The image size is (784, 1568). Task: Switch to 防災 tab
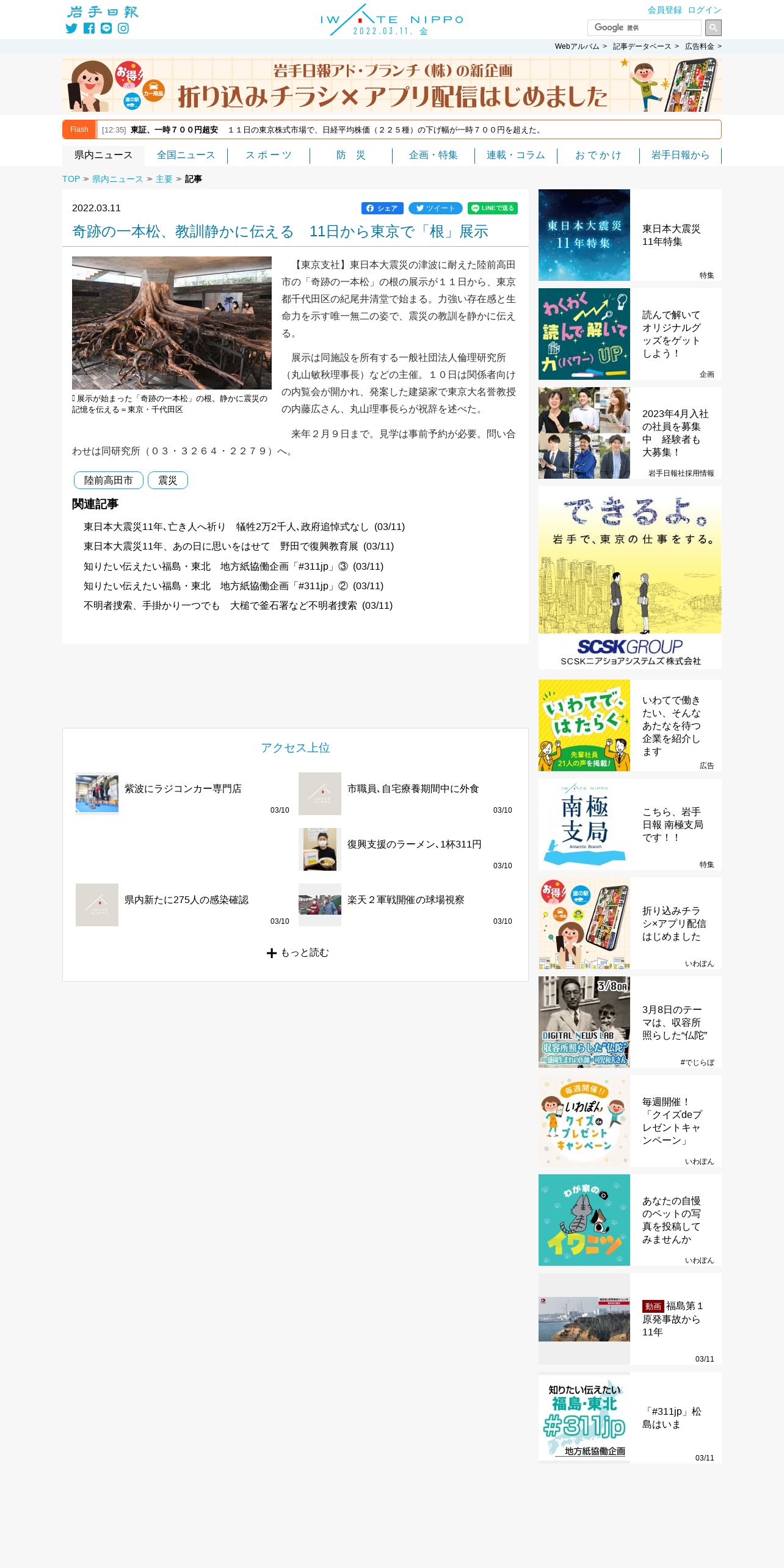351,155
